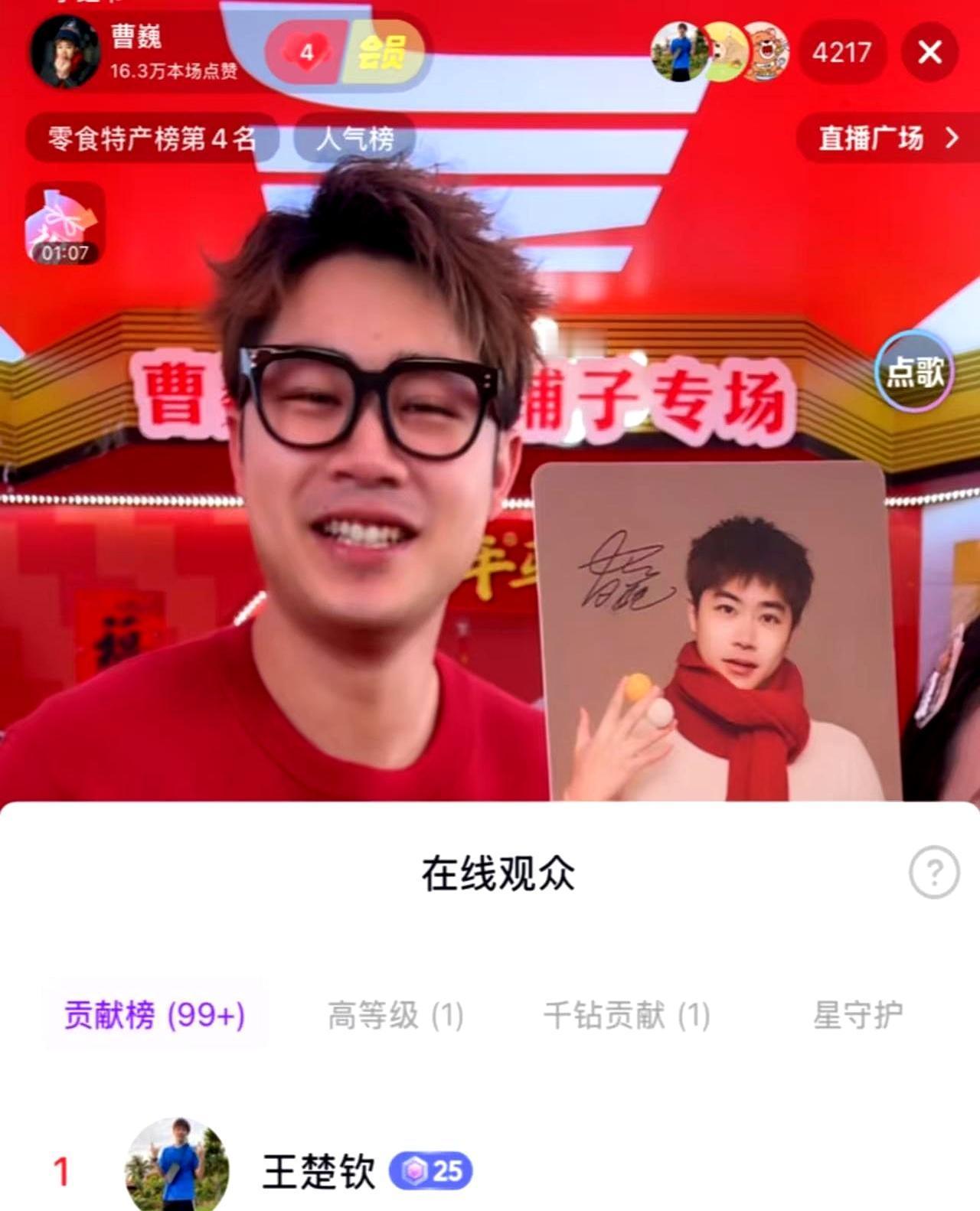Tap the dog-avatar viewer icon
980x1211 pixels.
[716, 54]
